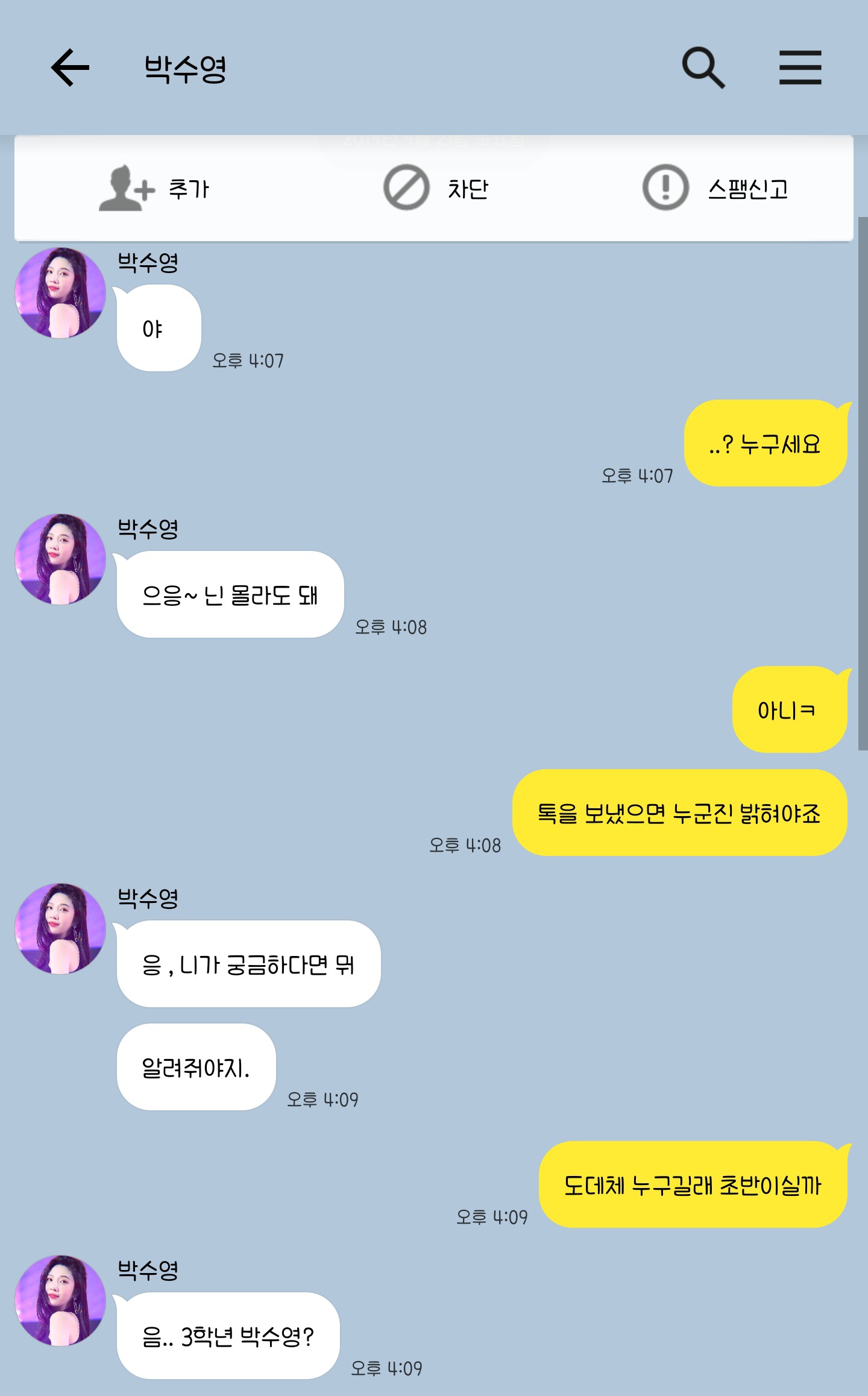Block this sender with 차단
The width and height of the screenshot is (868, 1396).
pos(436,189)
